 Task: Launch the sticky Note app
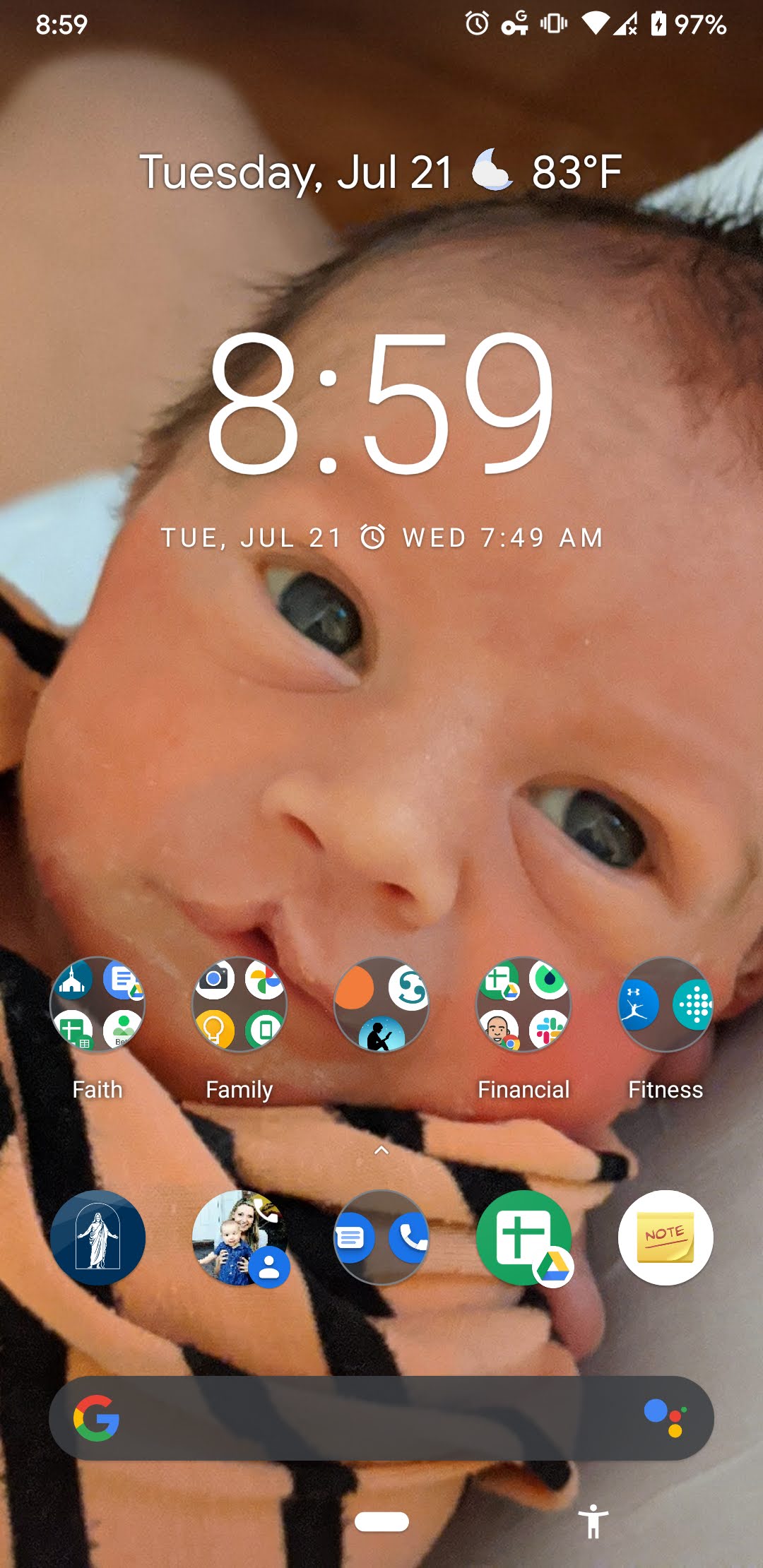pos(666,1237)
